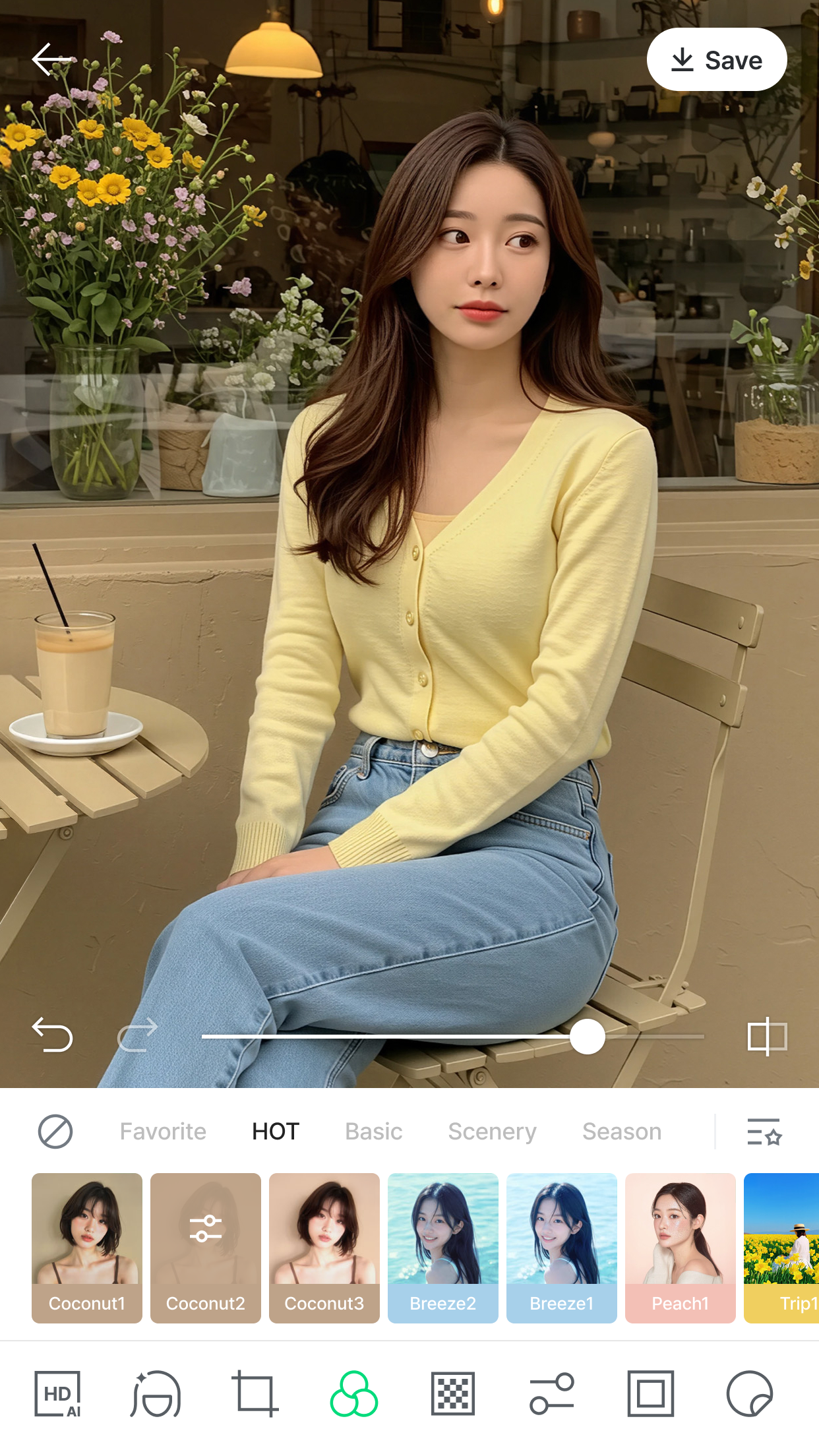Open the Basic filters tab
This screenshot has height=1456, width=819.
tap(373, 1131)
